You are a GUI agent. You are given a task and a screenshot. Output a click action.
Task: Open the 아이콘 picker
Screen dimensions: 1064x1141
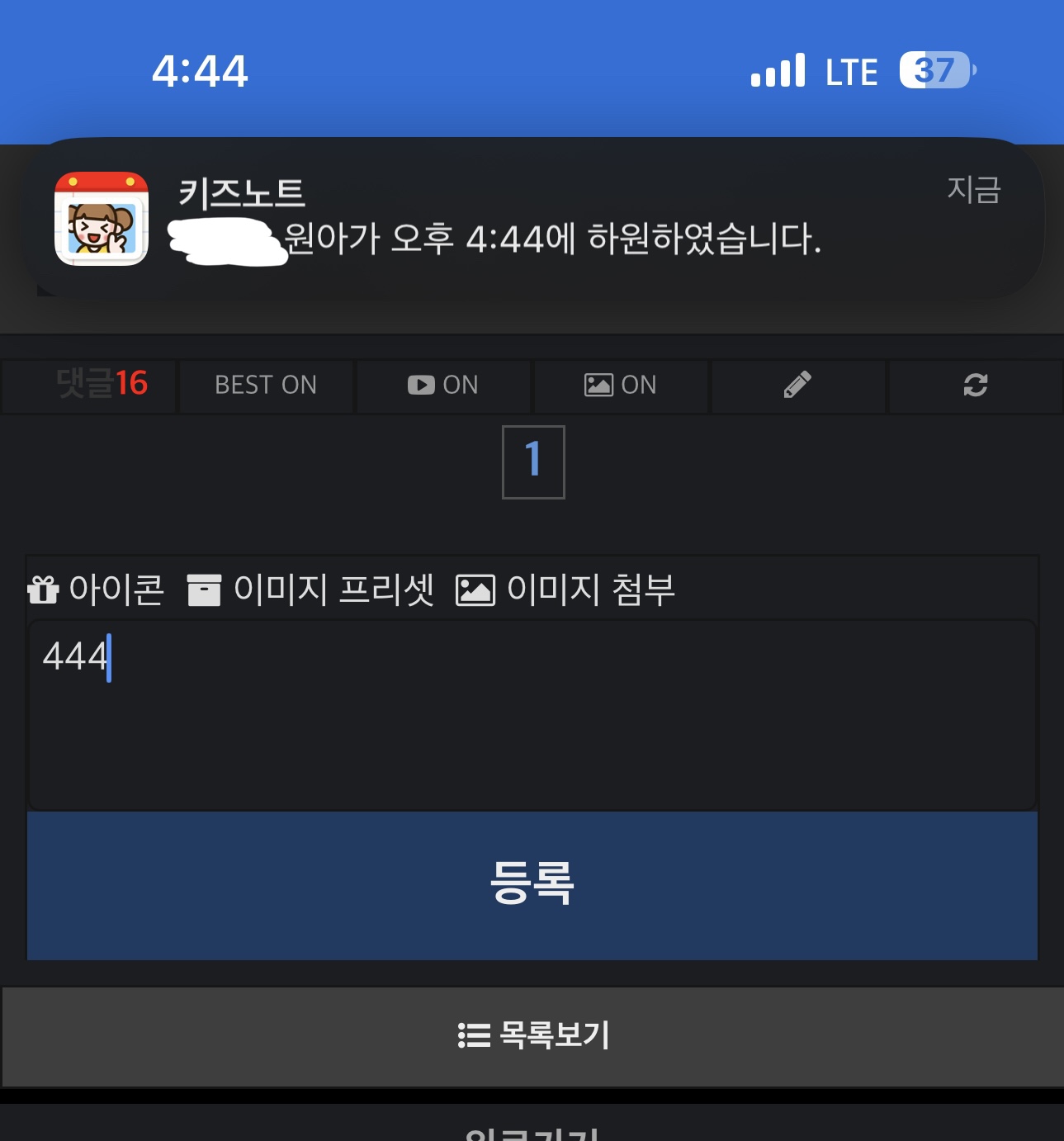[97, 589]
